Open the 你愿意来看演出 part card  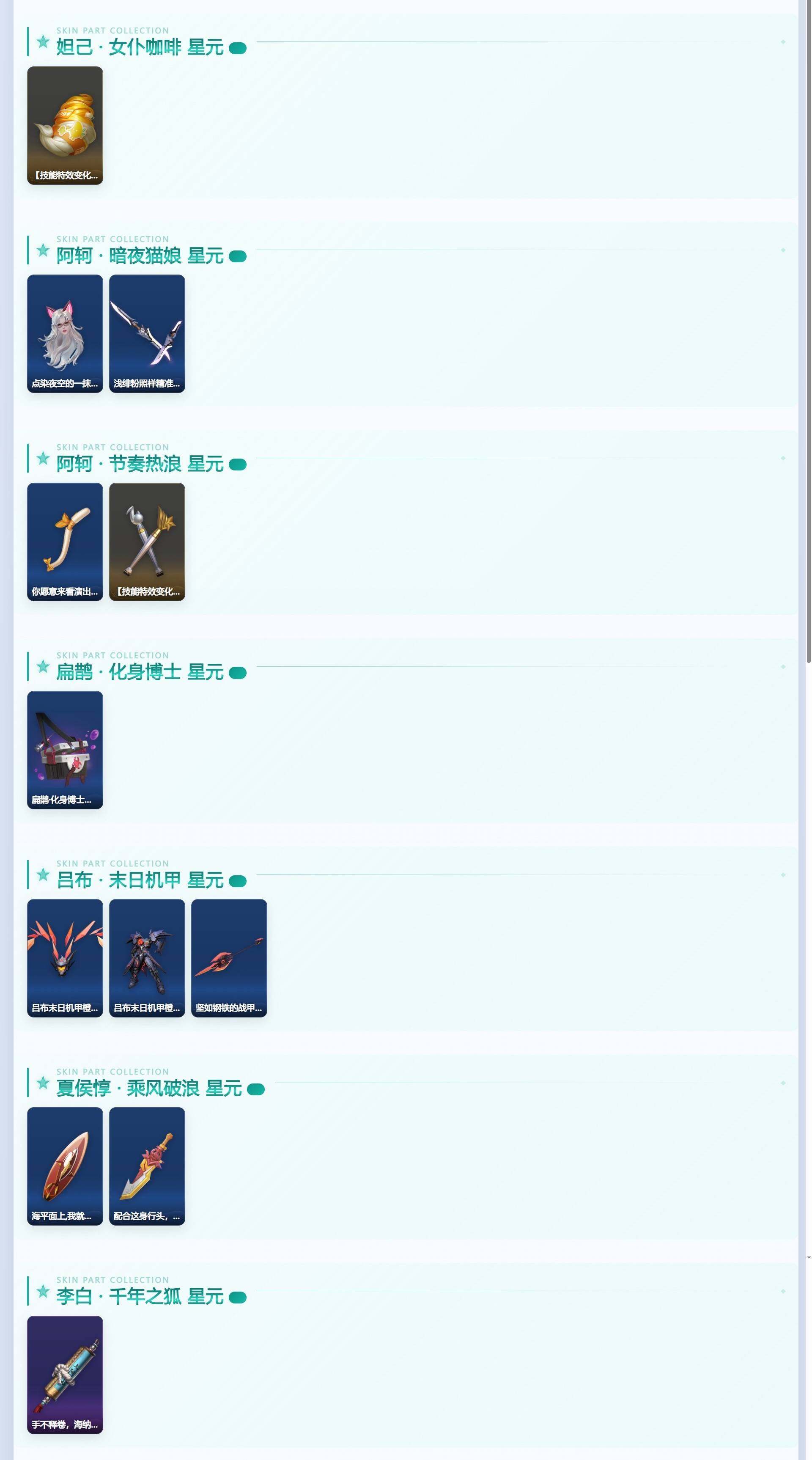point(65,541)
